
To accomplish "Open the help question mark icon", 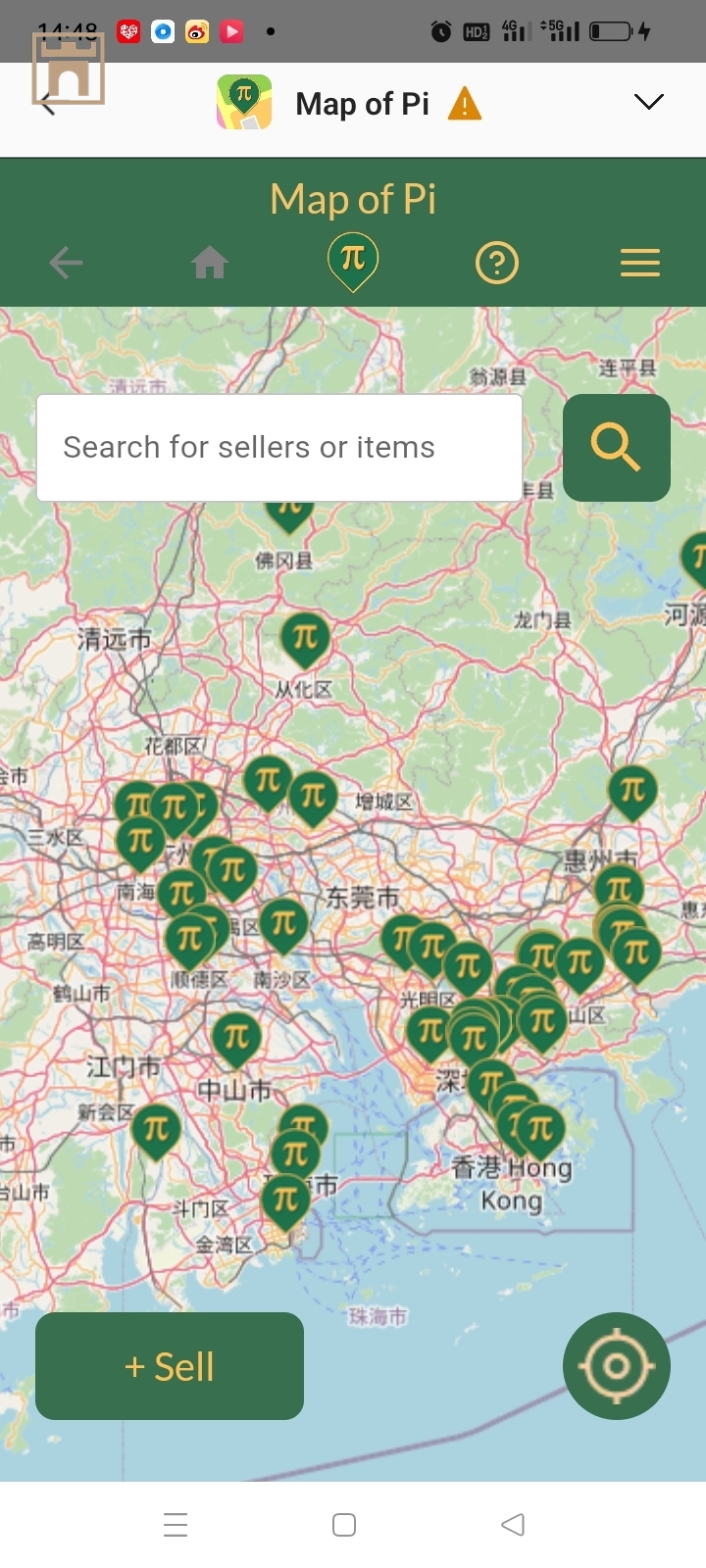I will (x=496, y=263).
